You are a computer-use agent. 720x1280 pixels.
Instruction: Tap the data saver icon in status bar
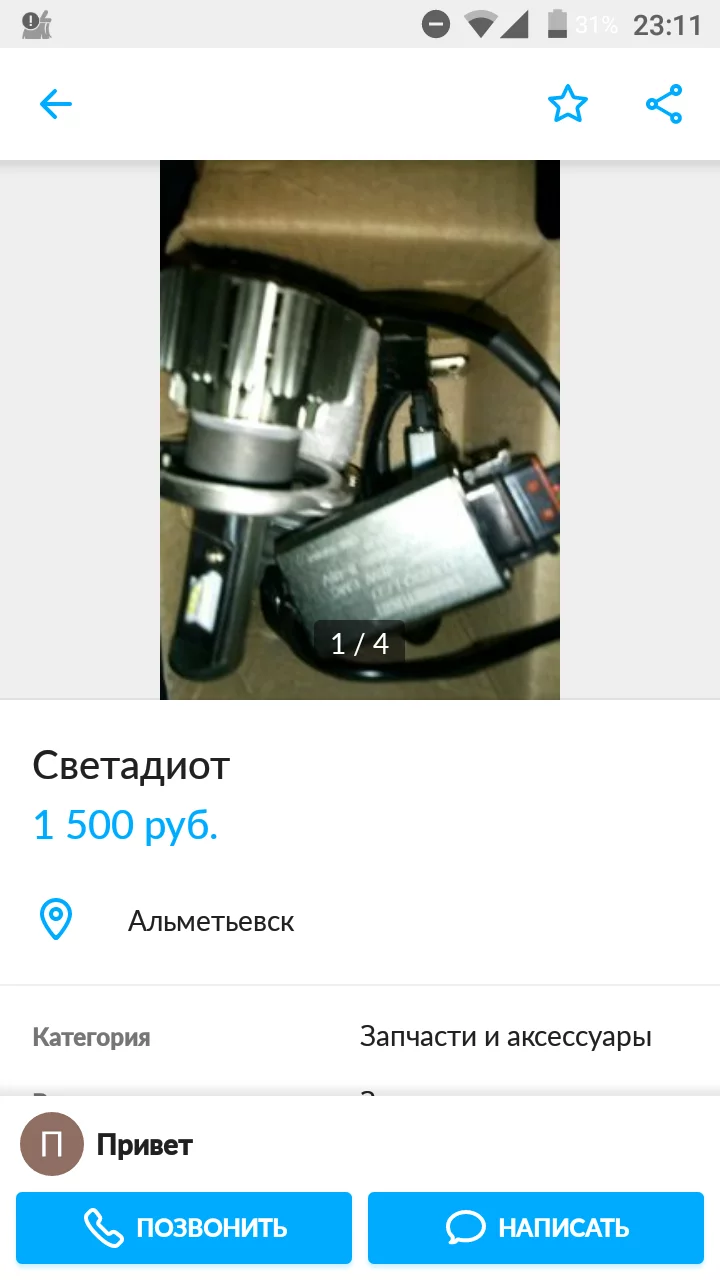tap(436, 24)
